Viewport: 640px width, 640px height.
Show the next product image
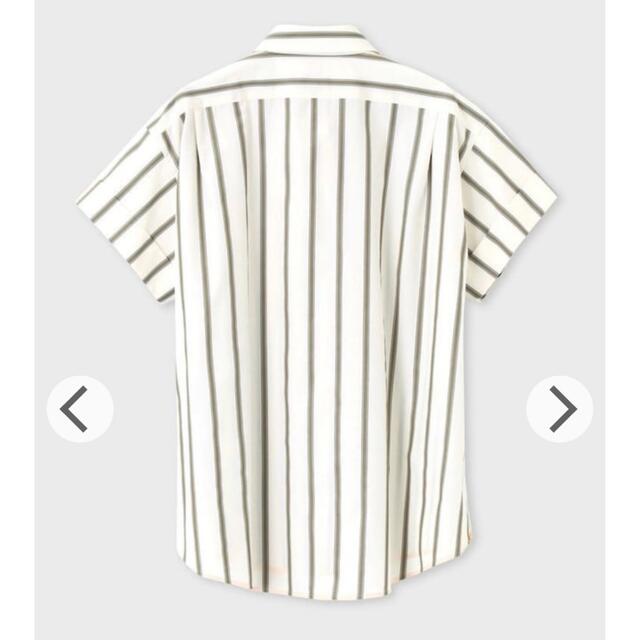pyautogui.click(x=560, y=409)
